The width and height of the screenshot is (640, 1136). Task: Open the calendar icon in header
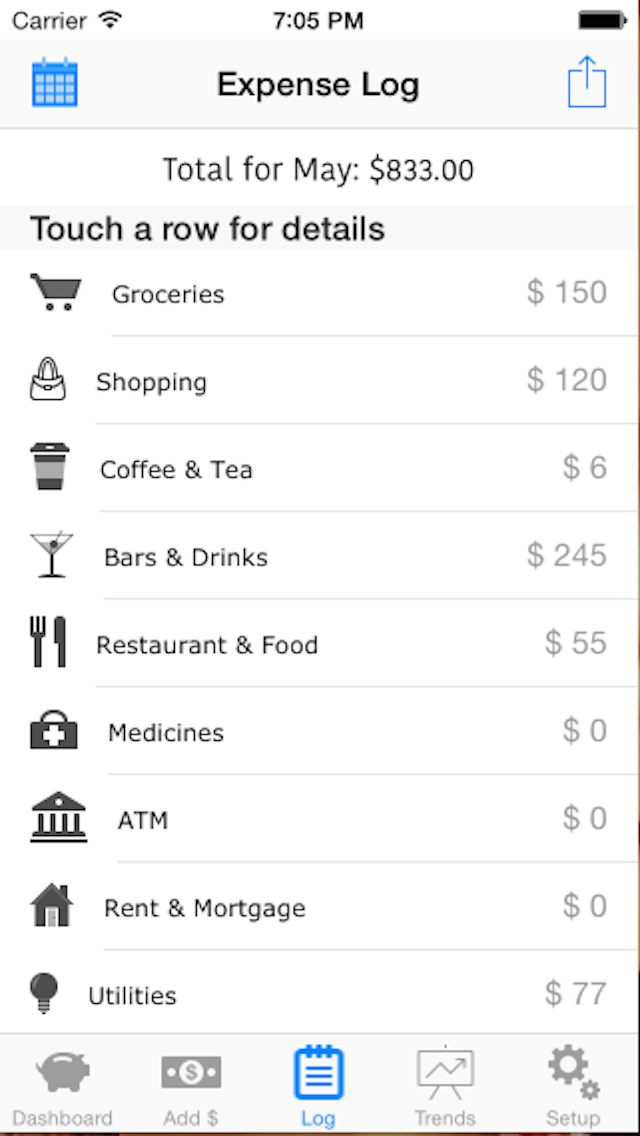pos(54,82)
